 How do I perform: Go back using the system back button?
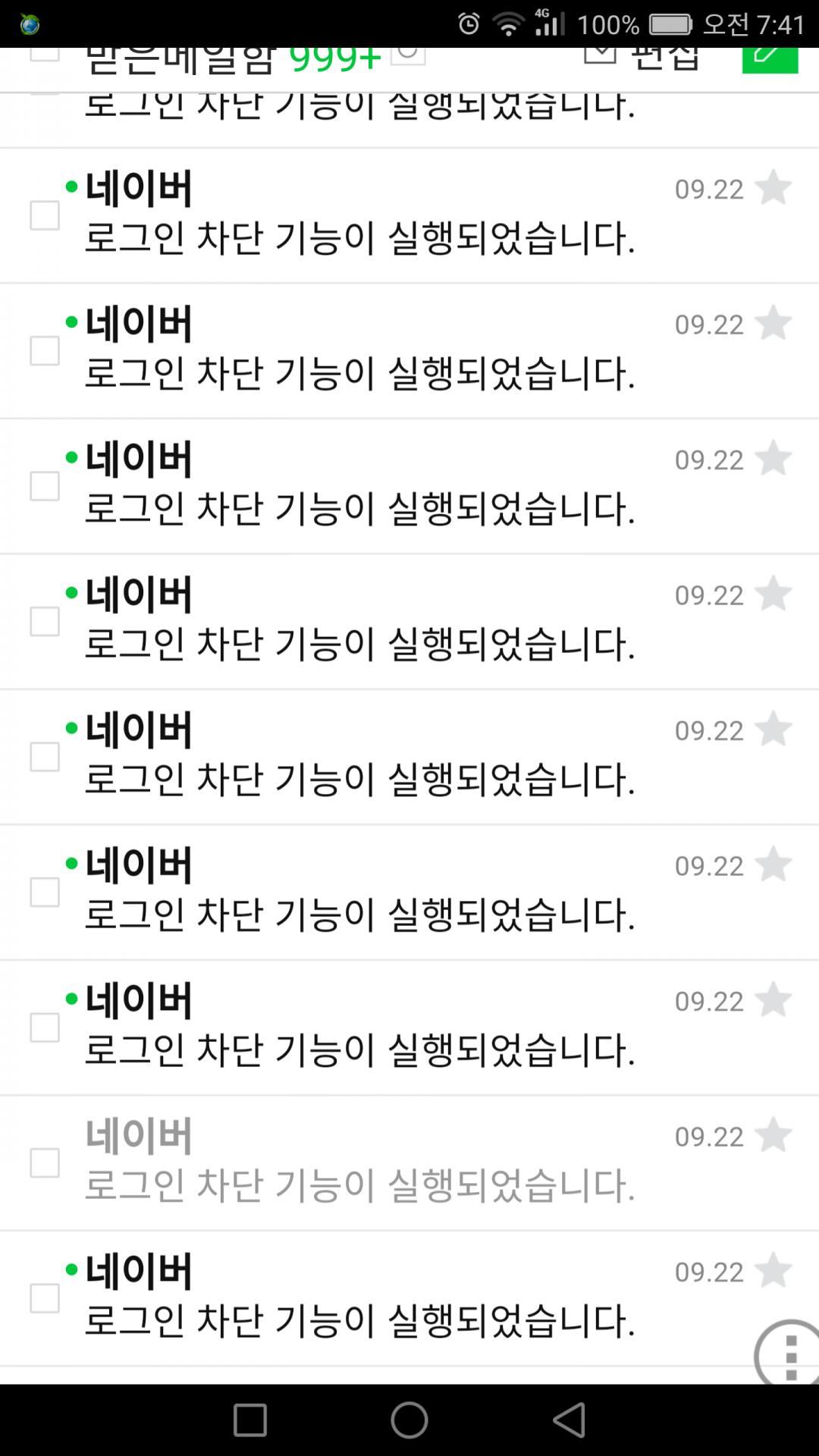(x=569, y=1420)
